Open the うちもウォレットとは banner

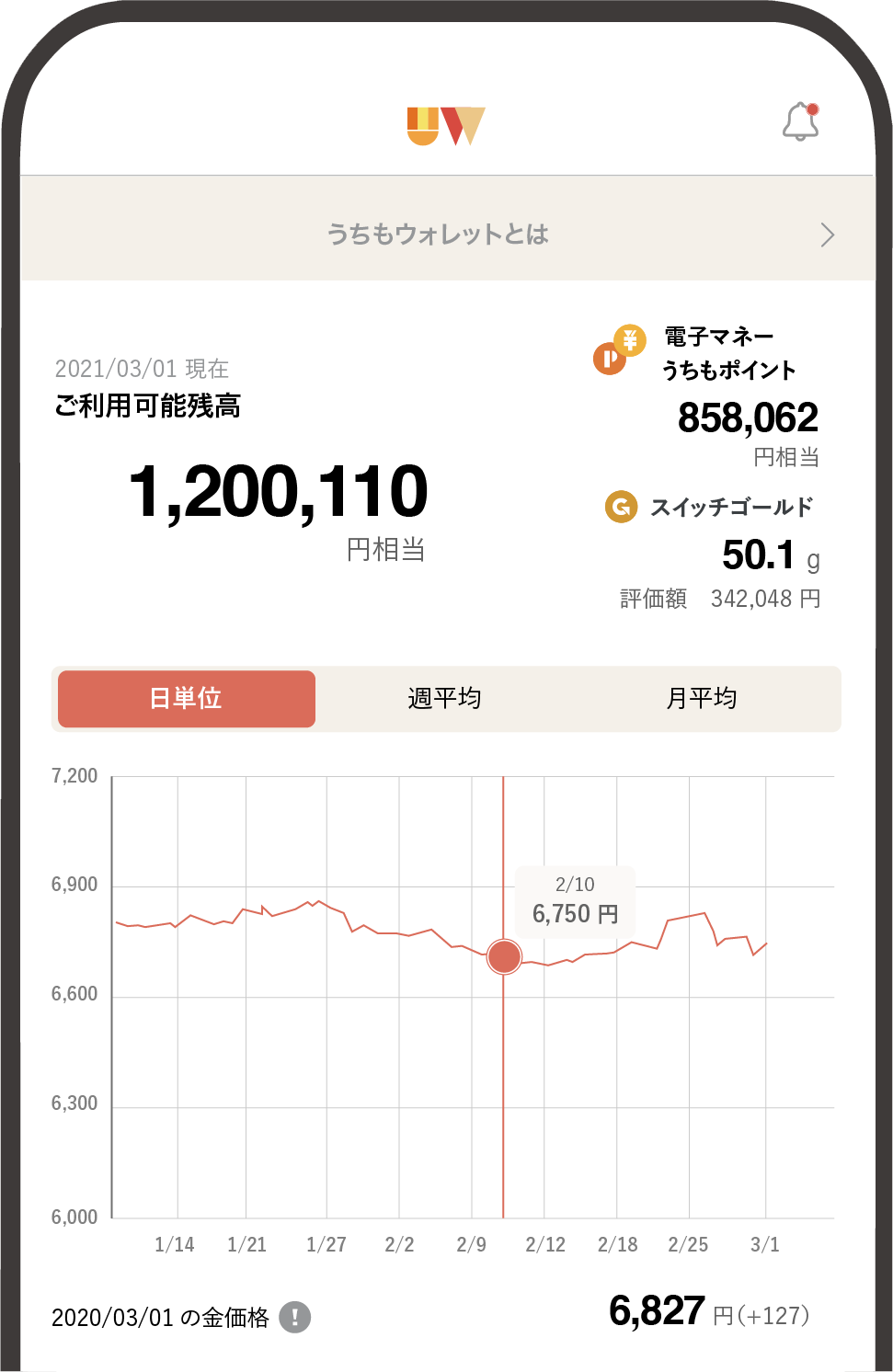[447, 234]
